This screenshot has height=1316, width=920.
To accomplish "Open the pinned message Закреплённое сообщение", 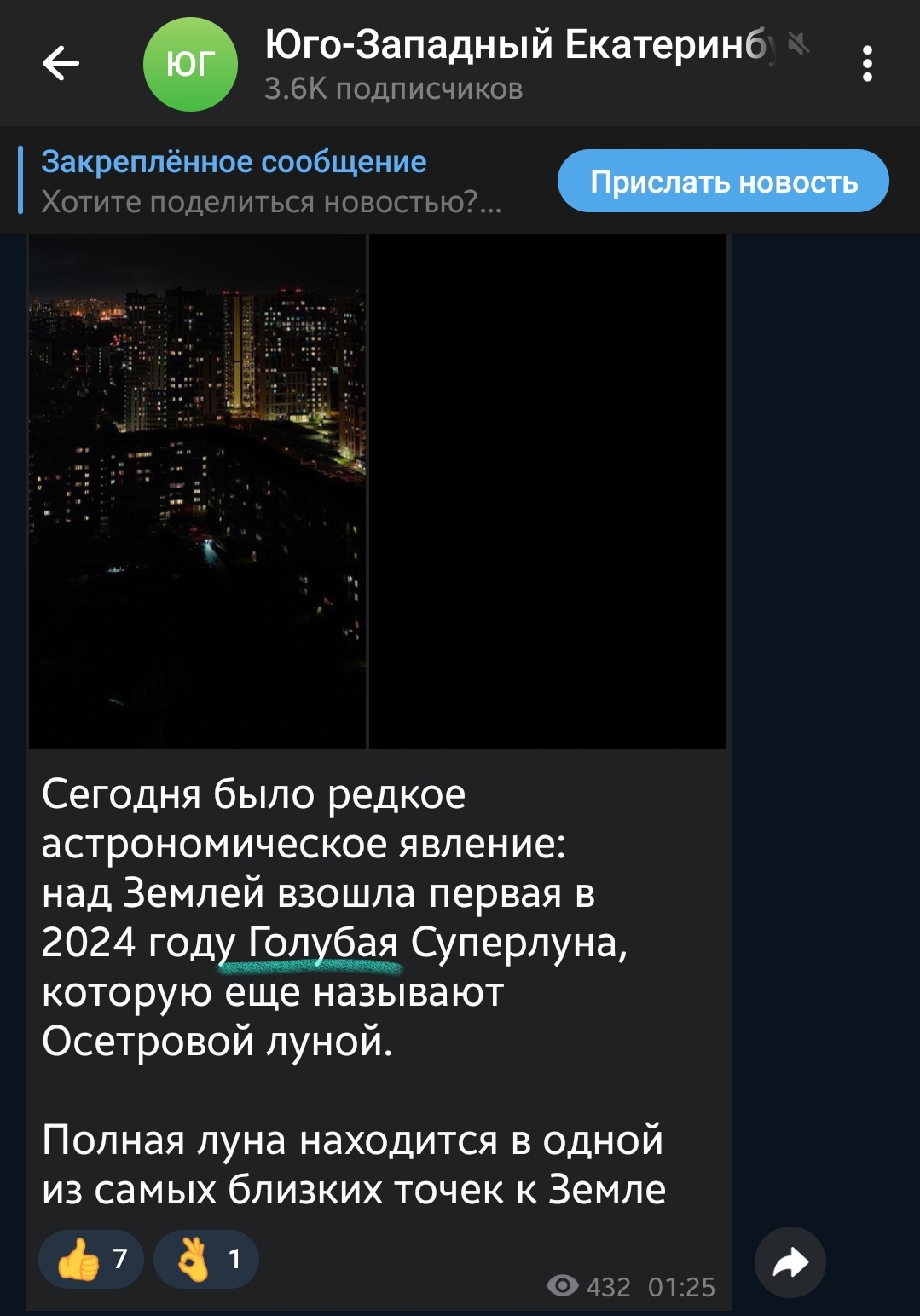I will click(273, 181).
